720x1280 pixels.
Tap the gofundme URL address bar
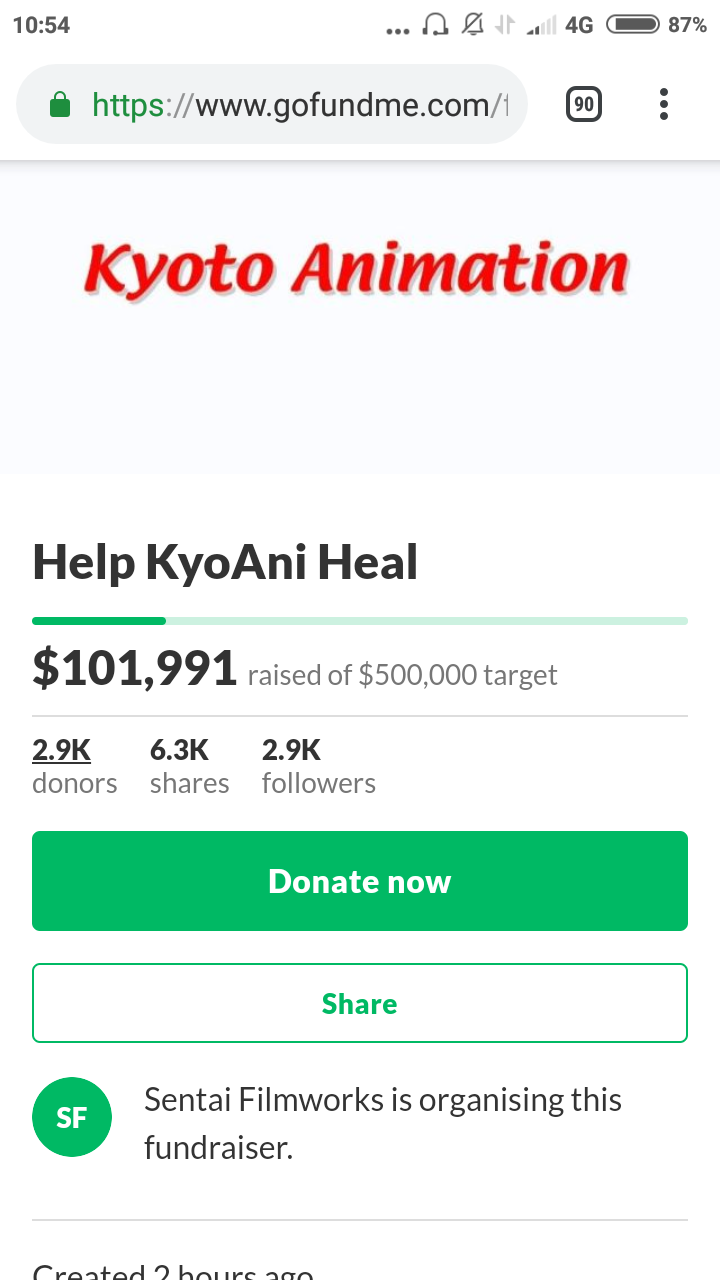point(272,104)
